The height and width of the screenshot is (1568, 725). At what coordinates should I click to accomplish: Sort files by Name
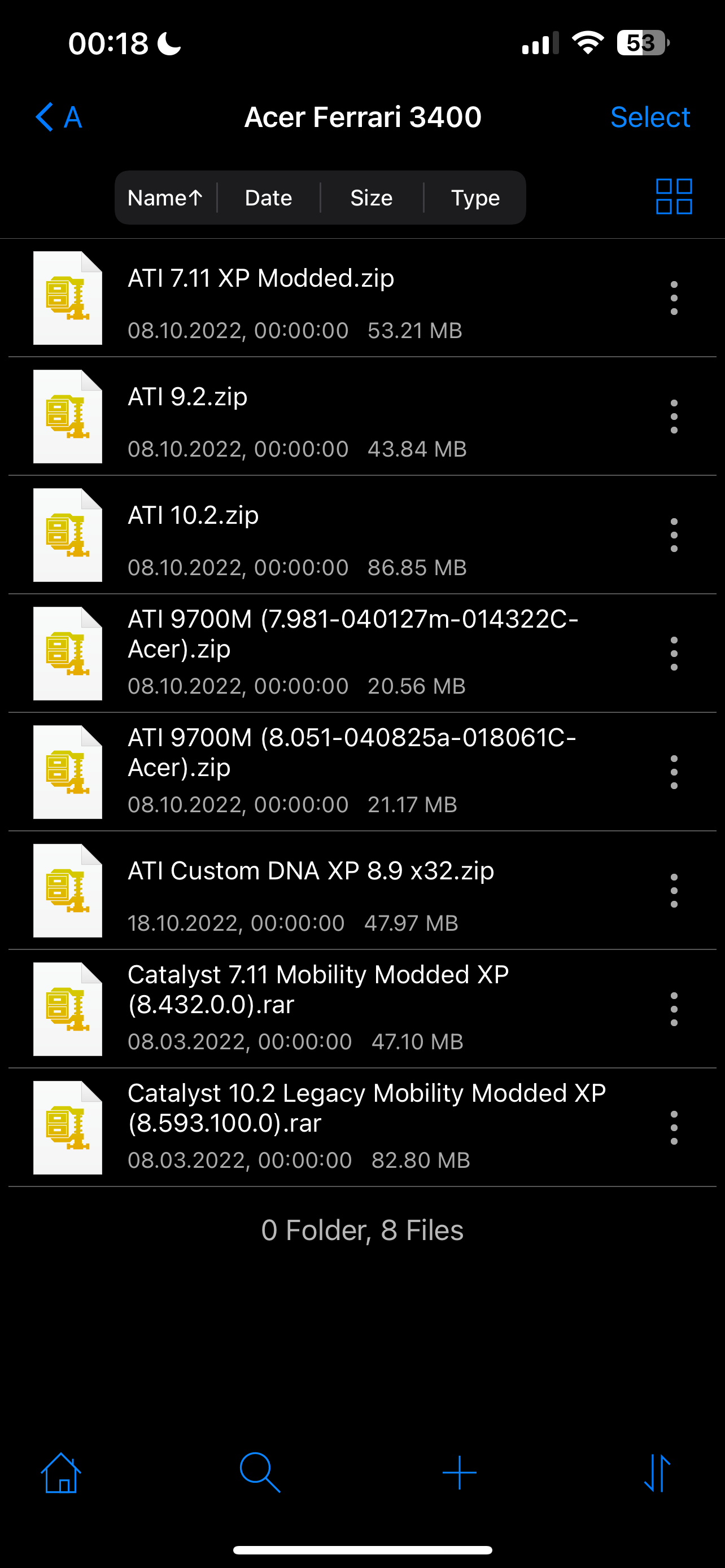164,198
